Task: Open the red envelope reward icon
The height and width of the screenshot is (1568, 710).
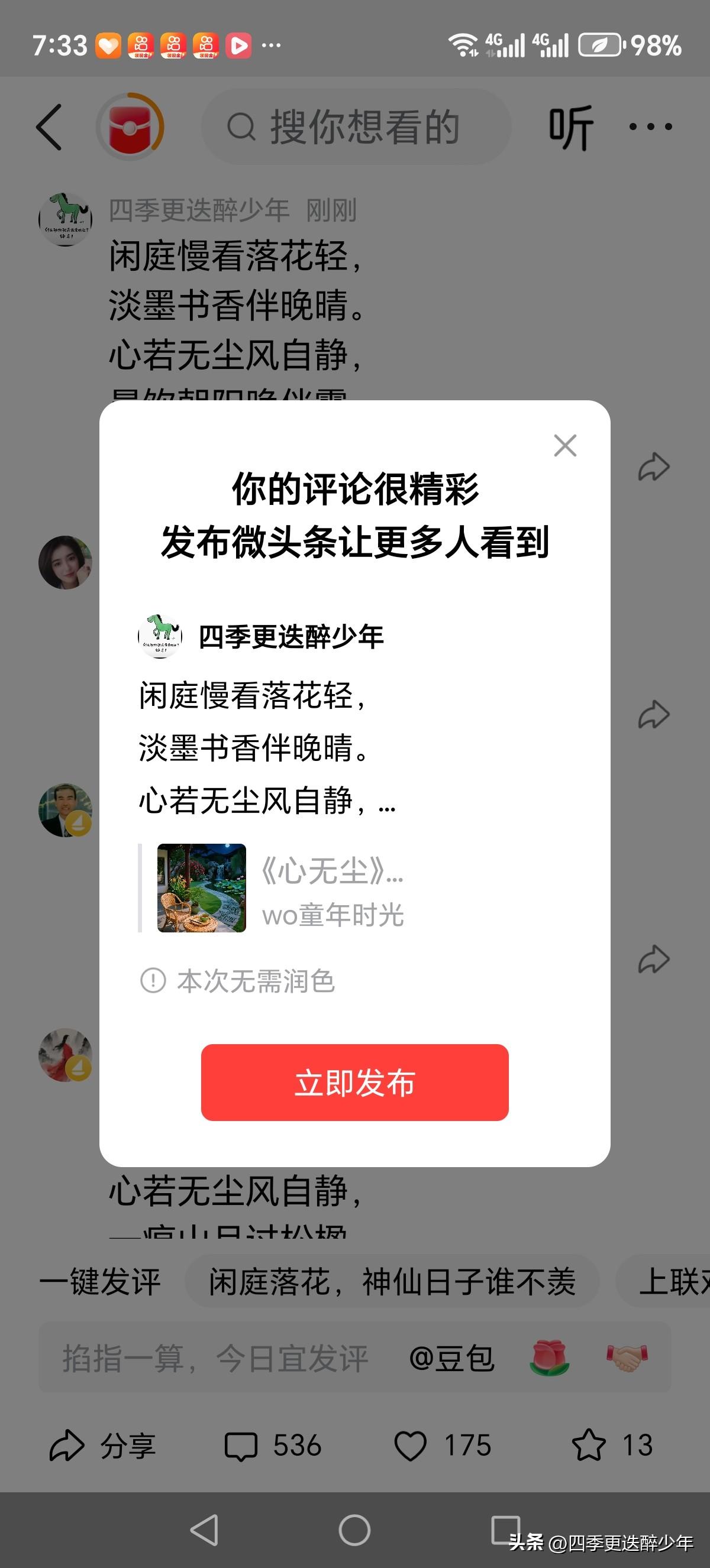Action: (x=130, y=126)
